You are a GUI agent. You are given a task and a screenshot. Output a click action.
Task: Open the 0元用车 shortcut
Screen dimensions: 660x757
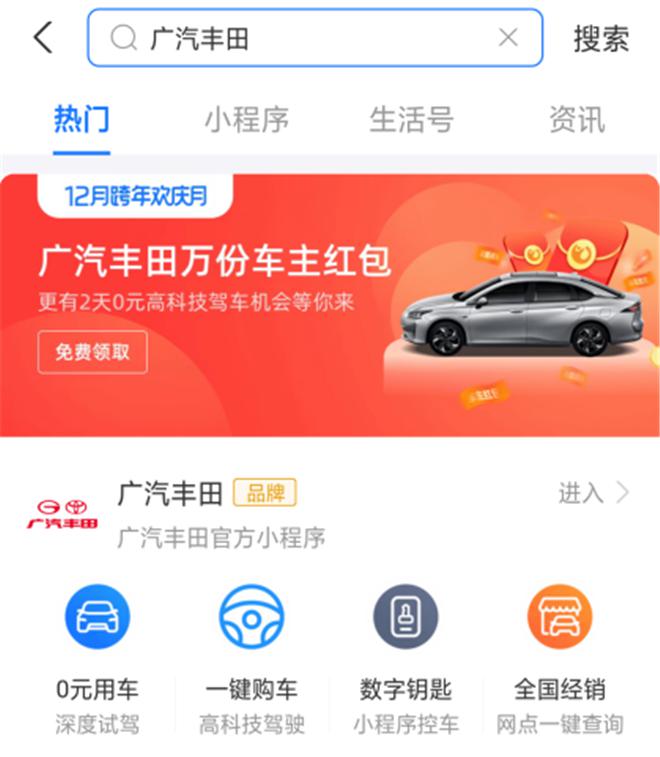[97, 650]
